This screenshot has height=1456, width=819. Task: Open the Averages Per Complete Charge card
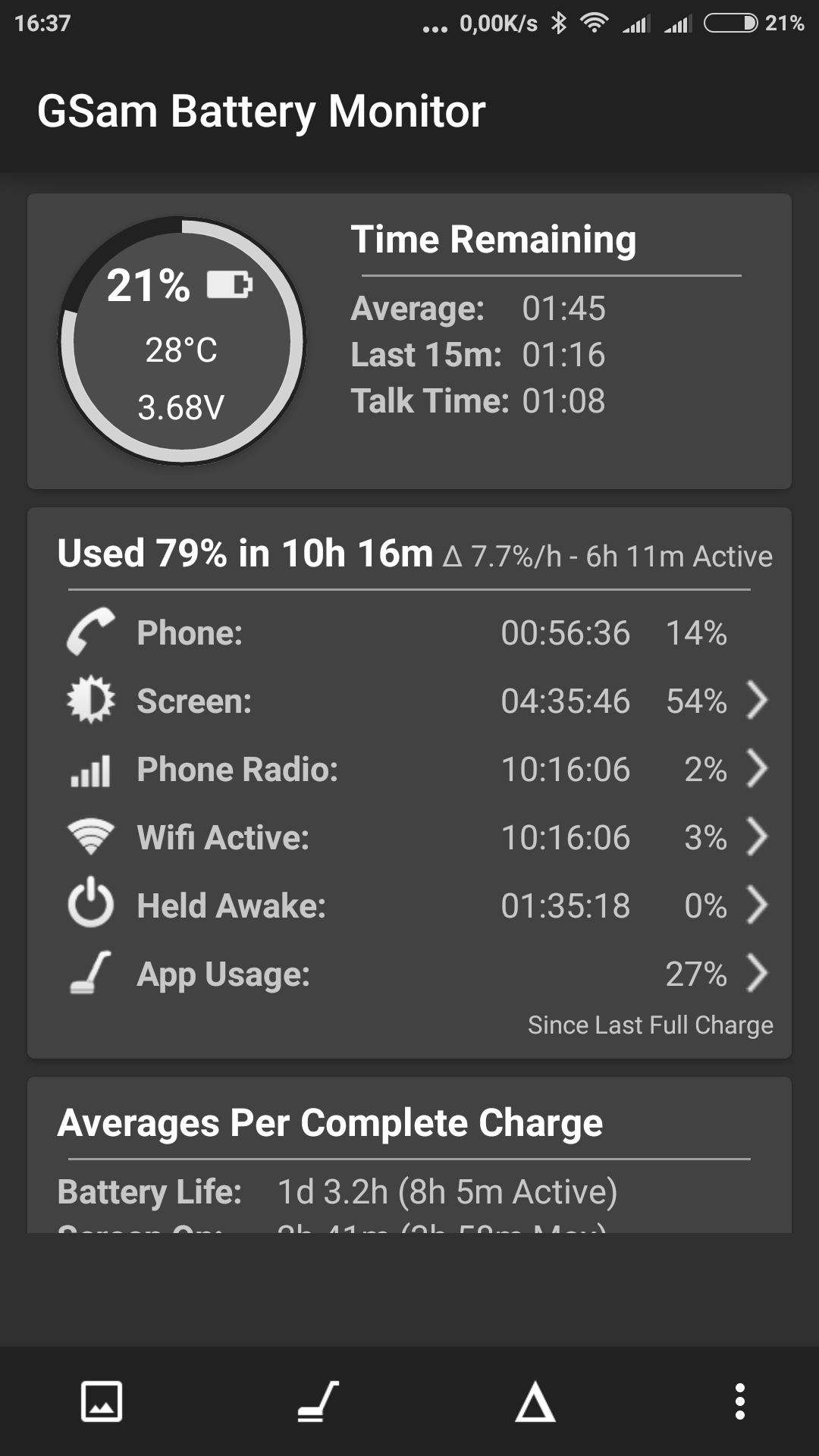409,1153
